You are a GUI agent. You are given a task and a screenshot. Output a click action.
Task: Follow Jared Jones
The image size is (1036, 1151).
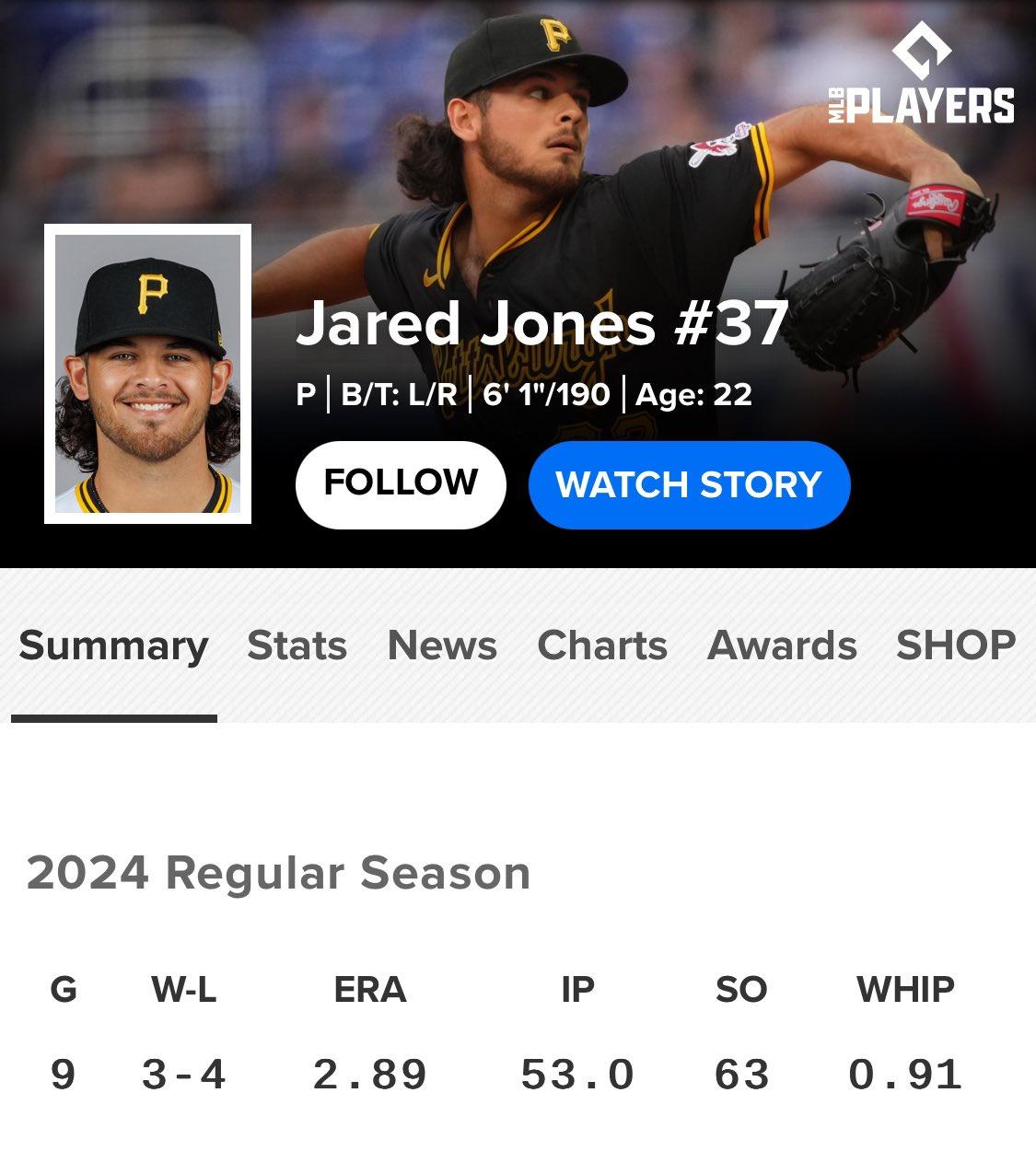click(401, 484)
